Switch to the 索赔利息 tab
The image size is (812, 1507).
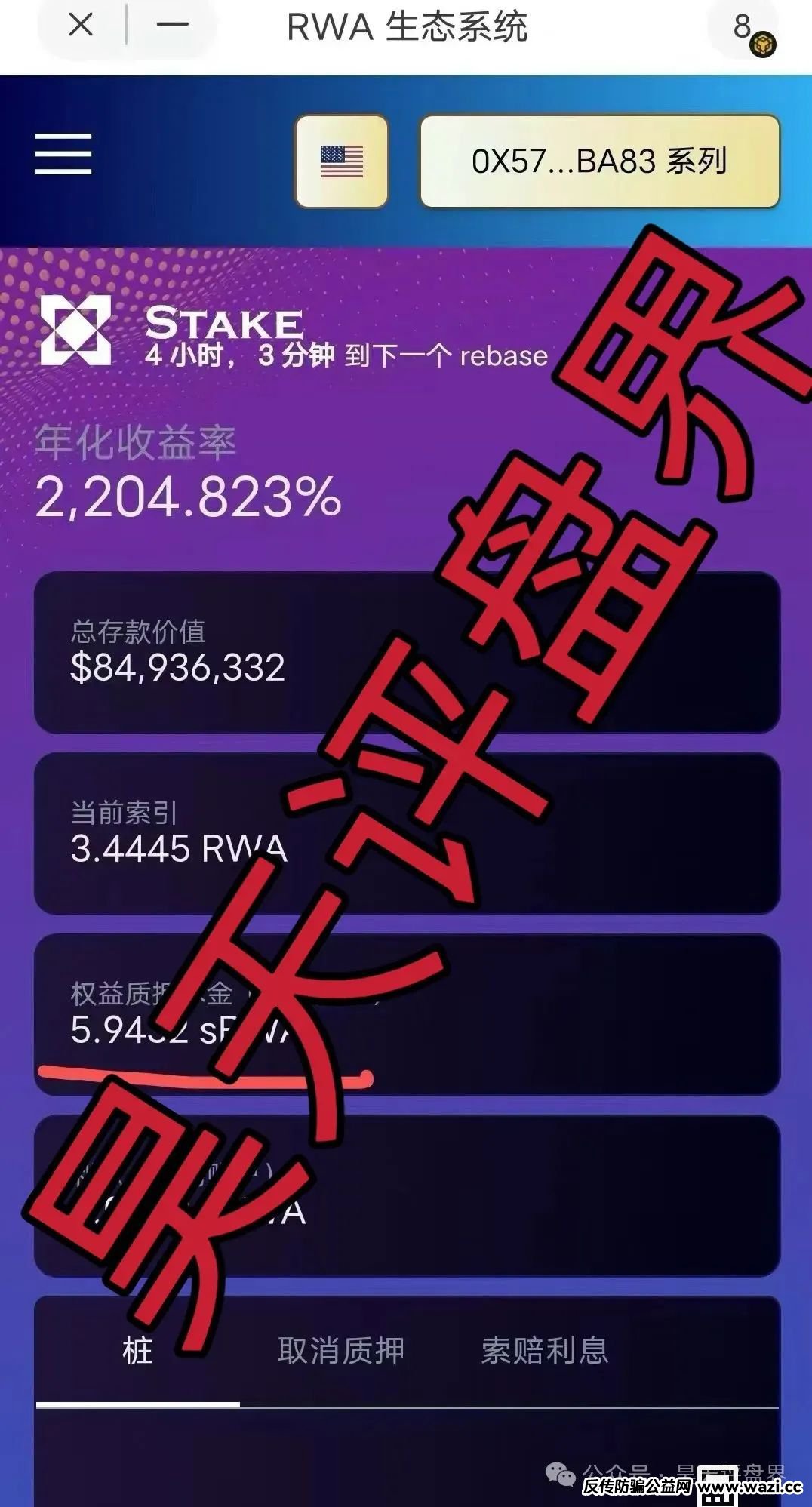pyautogui.click(x=544, y=1350)
